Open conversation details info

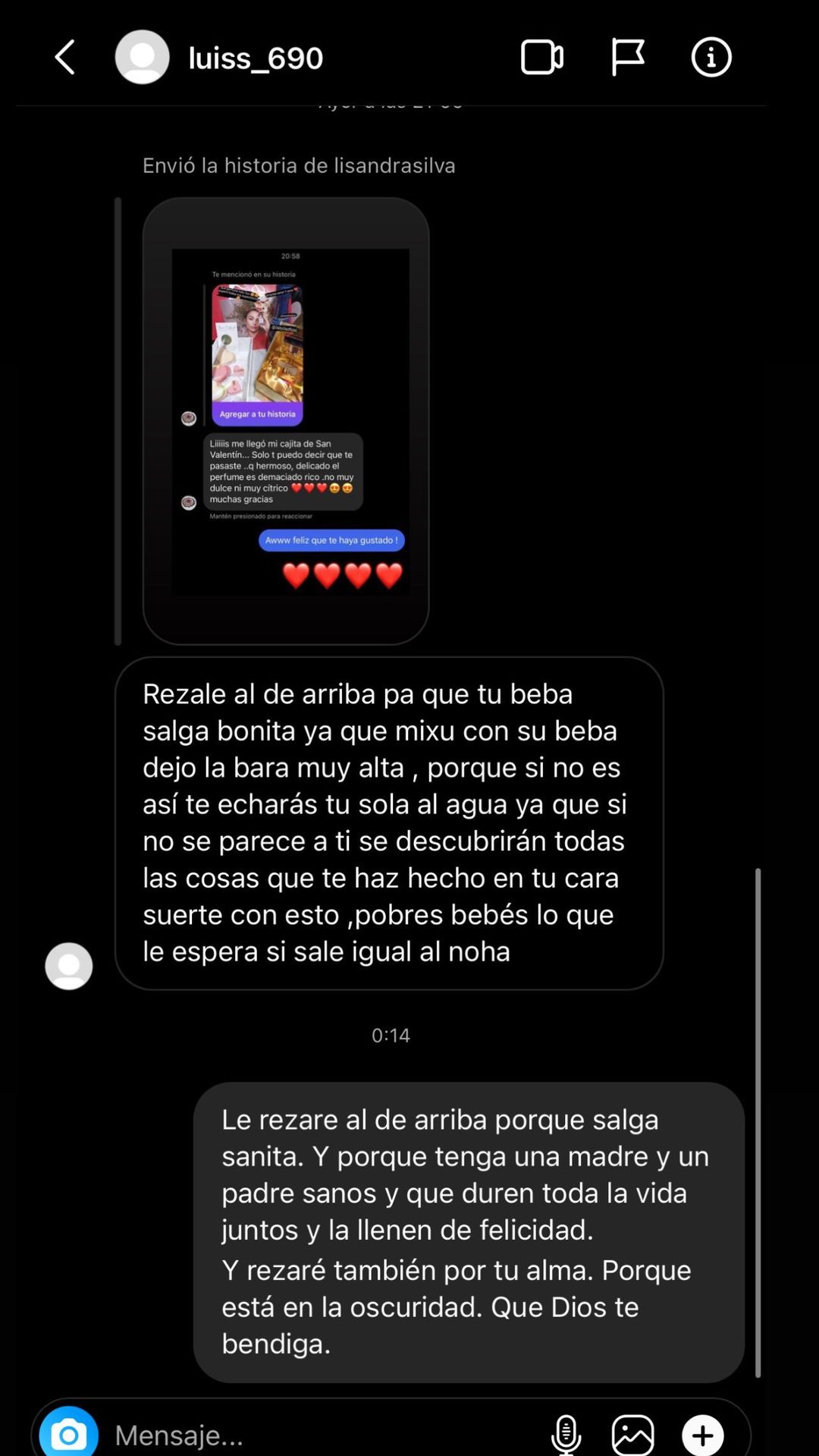(711, 58)
